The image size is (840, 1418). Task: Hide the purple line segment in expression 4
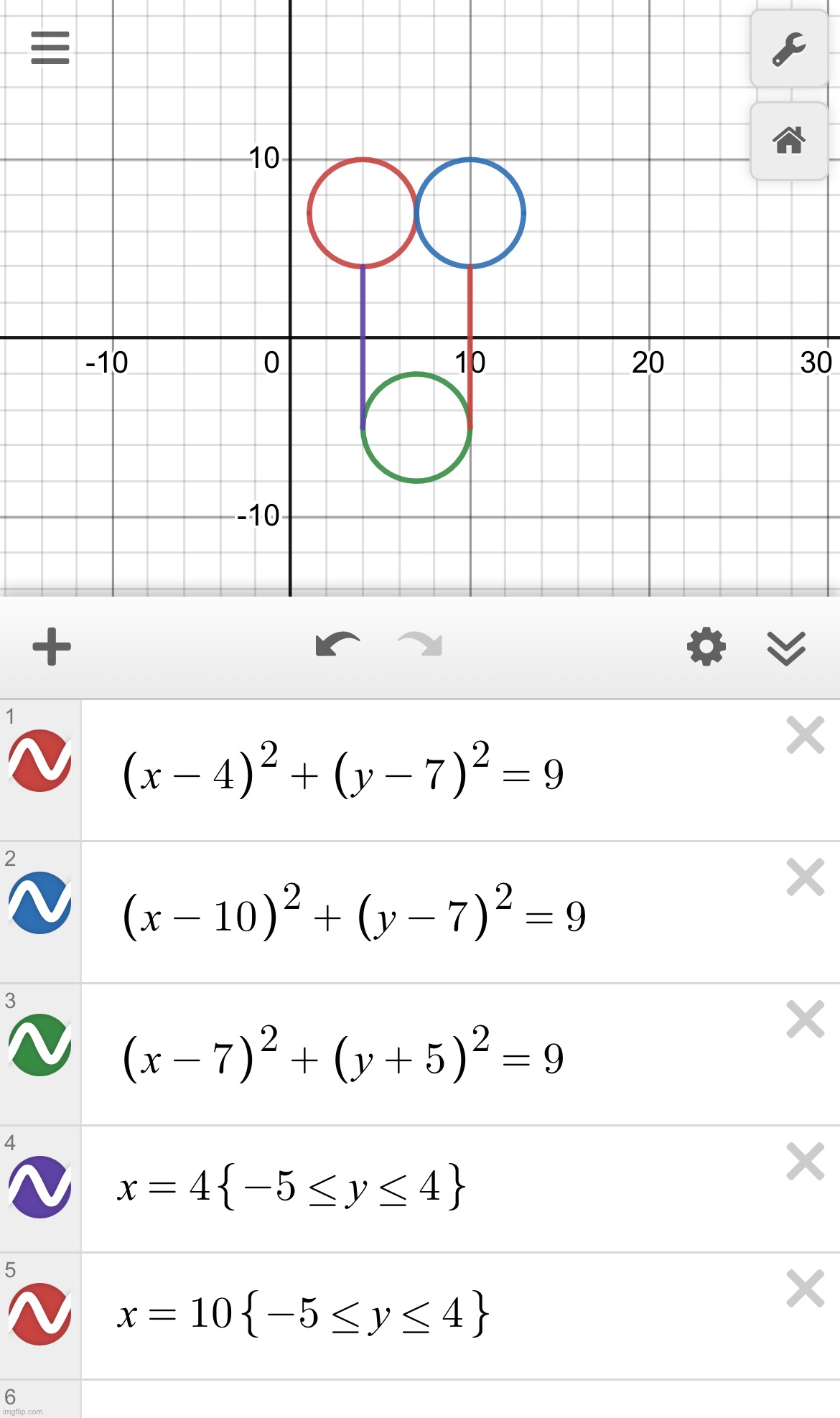[39, 1188]
